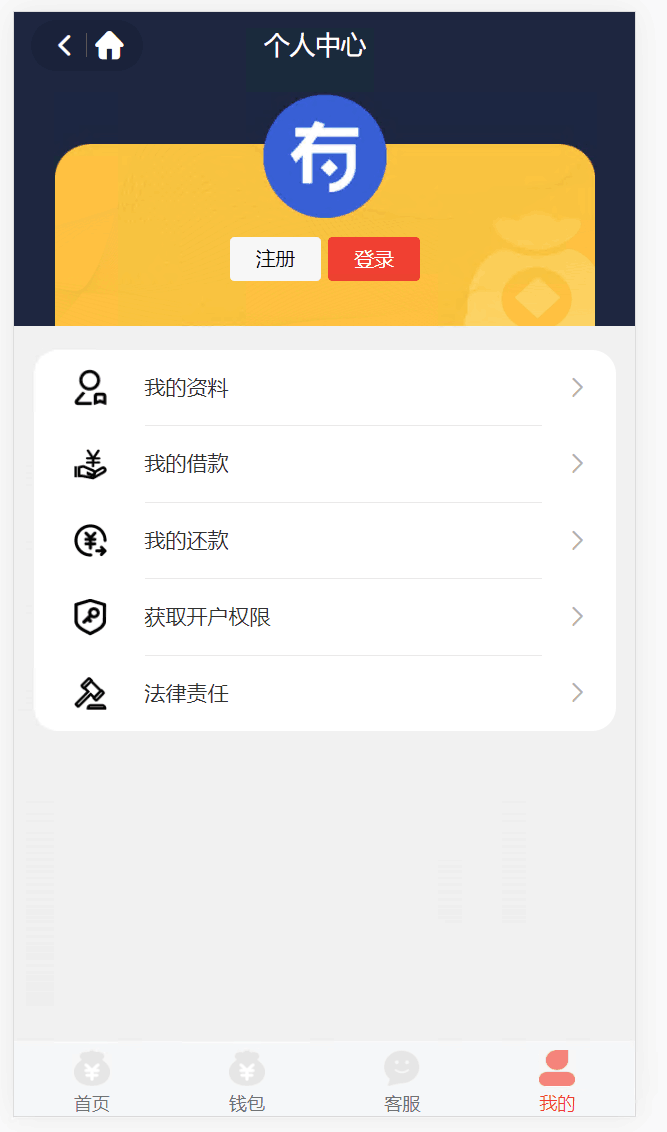Tap the back arrow in the header
Image resolution: width=667 pixels, height=1132 pixels.
click(64, 46)
